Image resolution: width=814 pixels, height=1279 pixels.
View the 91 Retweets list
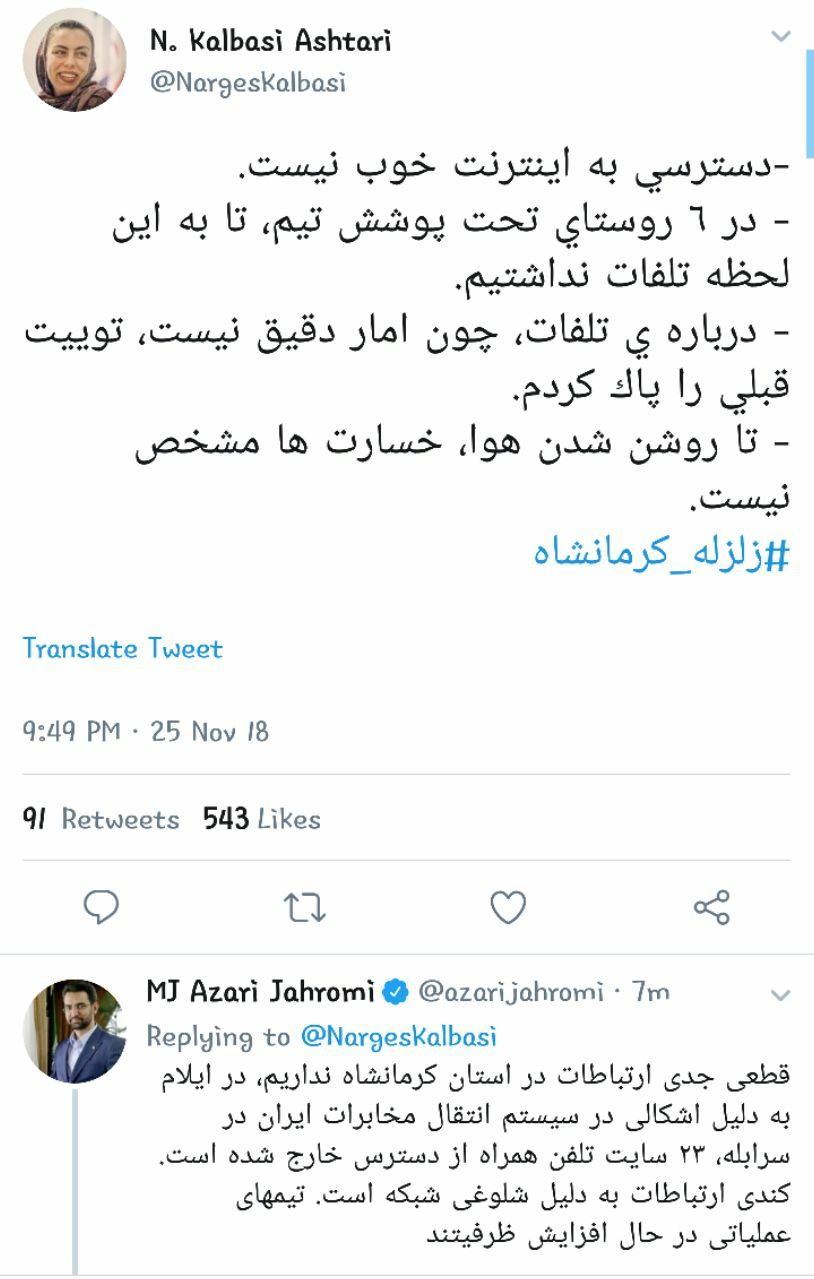[101, 819]
